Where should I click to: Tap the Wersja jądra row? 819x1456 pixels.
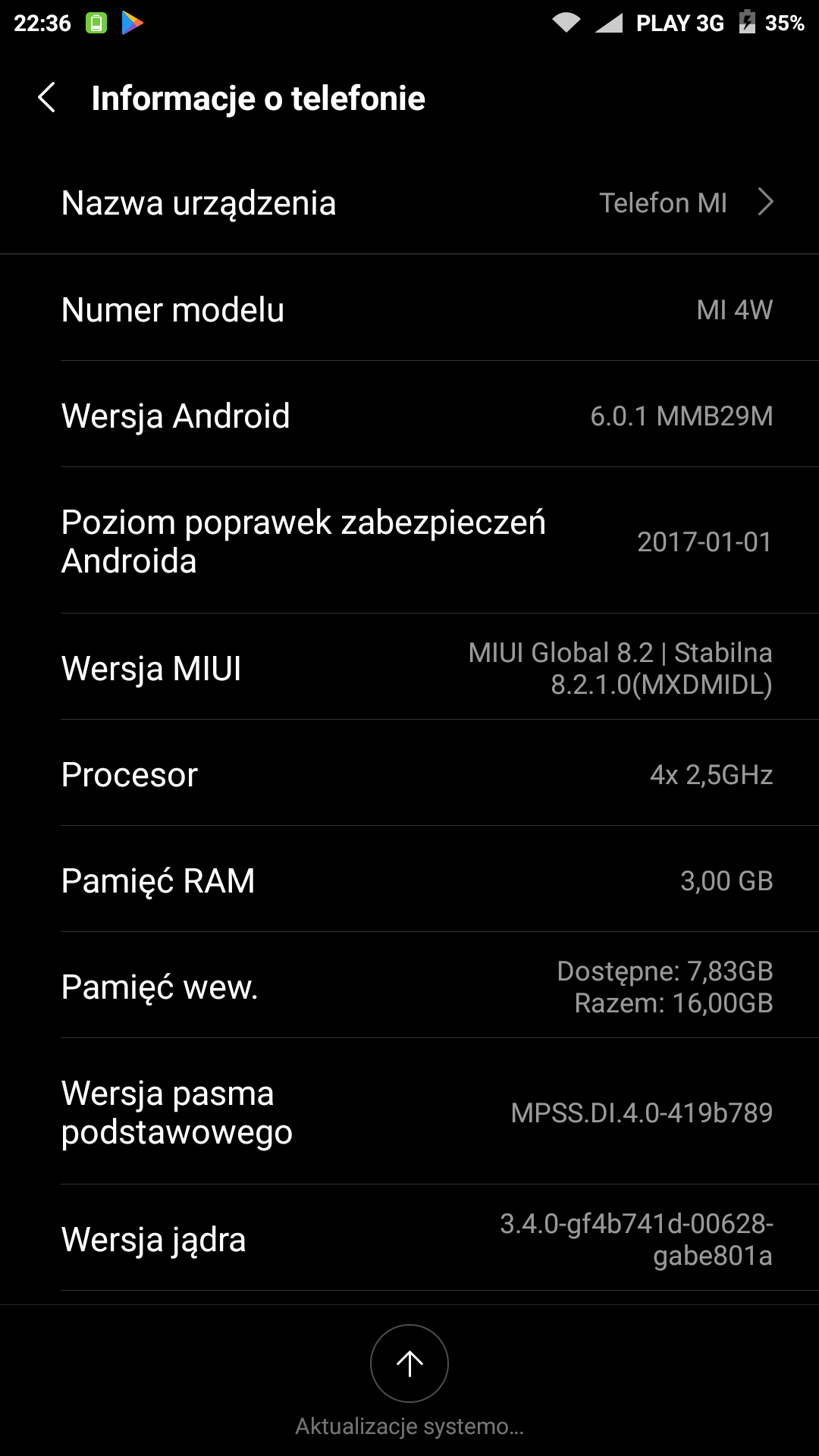point(409,1239)
